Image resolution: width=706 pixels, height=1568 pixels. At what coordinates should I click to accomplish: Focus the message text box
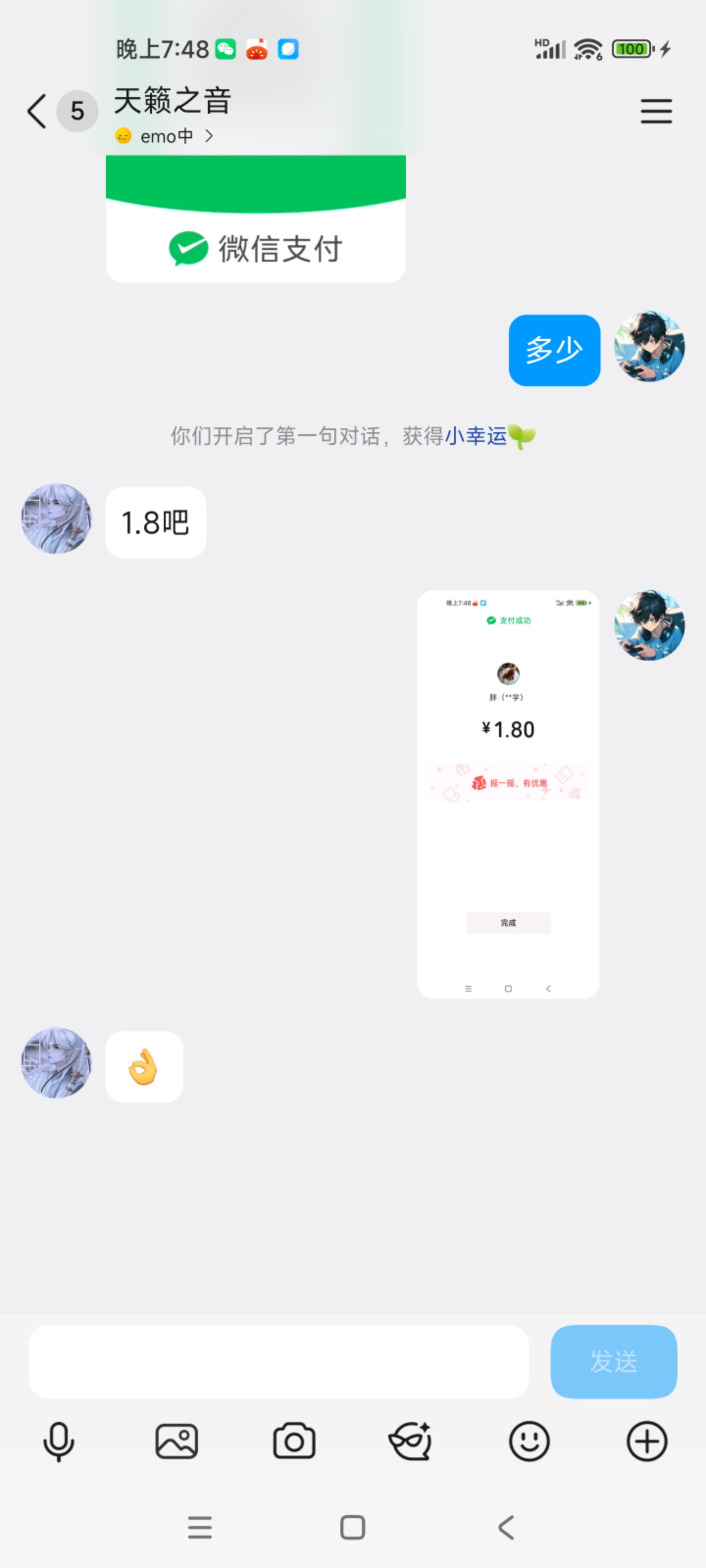(x=278, y=1362)
